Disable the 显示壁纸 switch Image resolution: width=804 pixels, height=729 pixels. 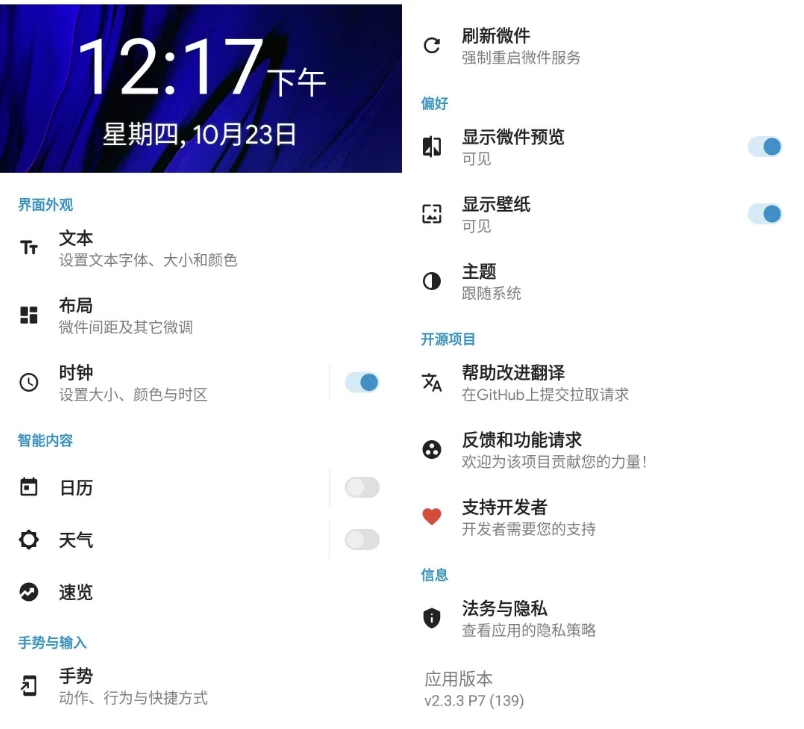point(765,214)
